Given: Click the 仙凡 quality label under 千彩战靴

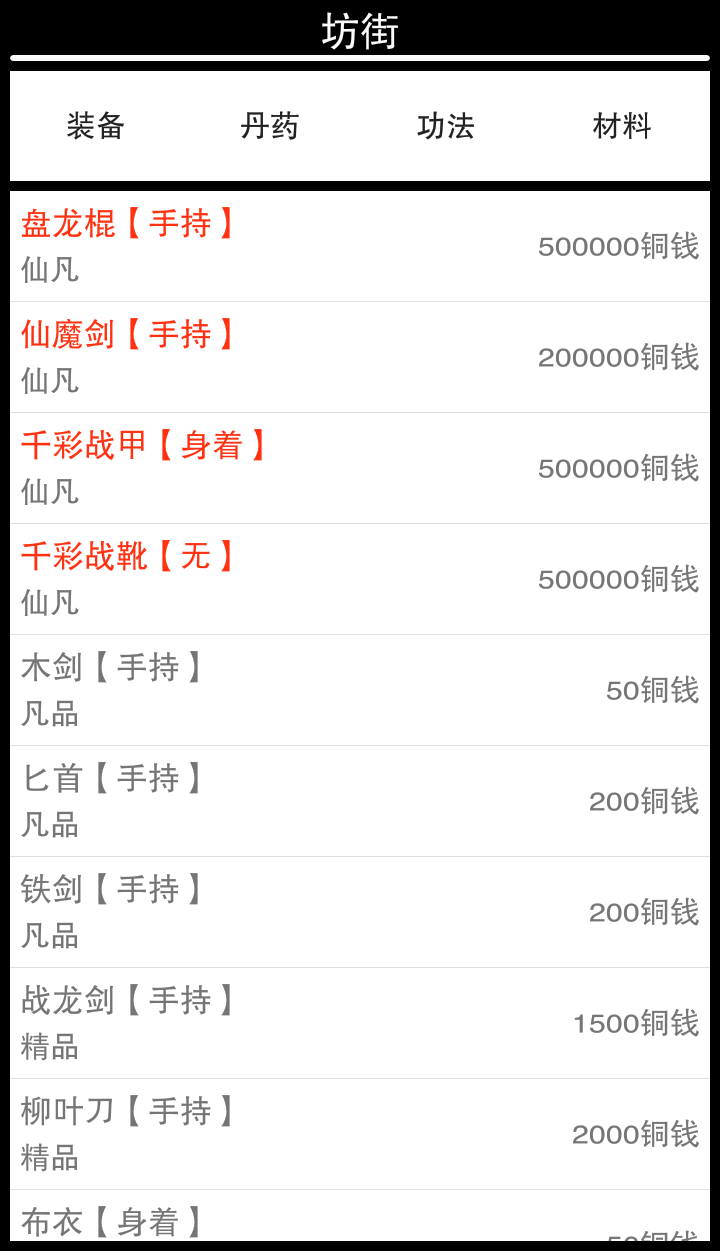Looking at the screenshot, I should click(x=42, y=604).
